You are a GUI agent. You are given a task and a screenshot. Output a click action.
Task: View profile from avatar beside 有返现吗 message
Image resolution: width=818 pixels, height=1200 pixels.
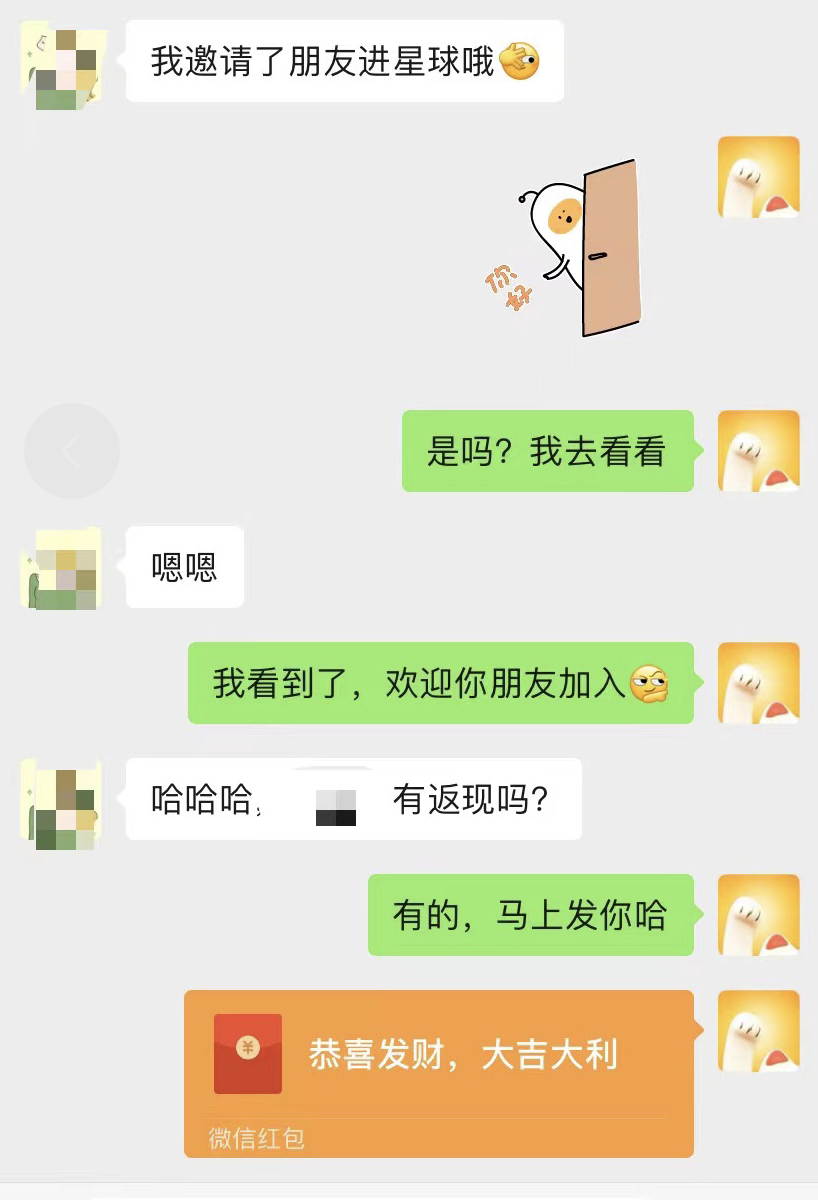pyautogui.click(x=61, y=803)
